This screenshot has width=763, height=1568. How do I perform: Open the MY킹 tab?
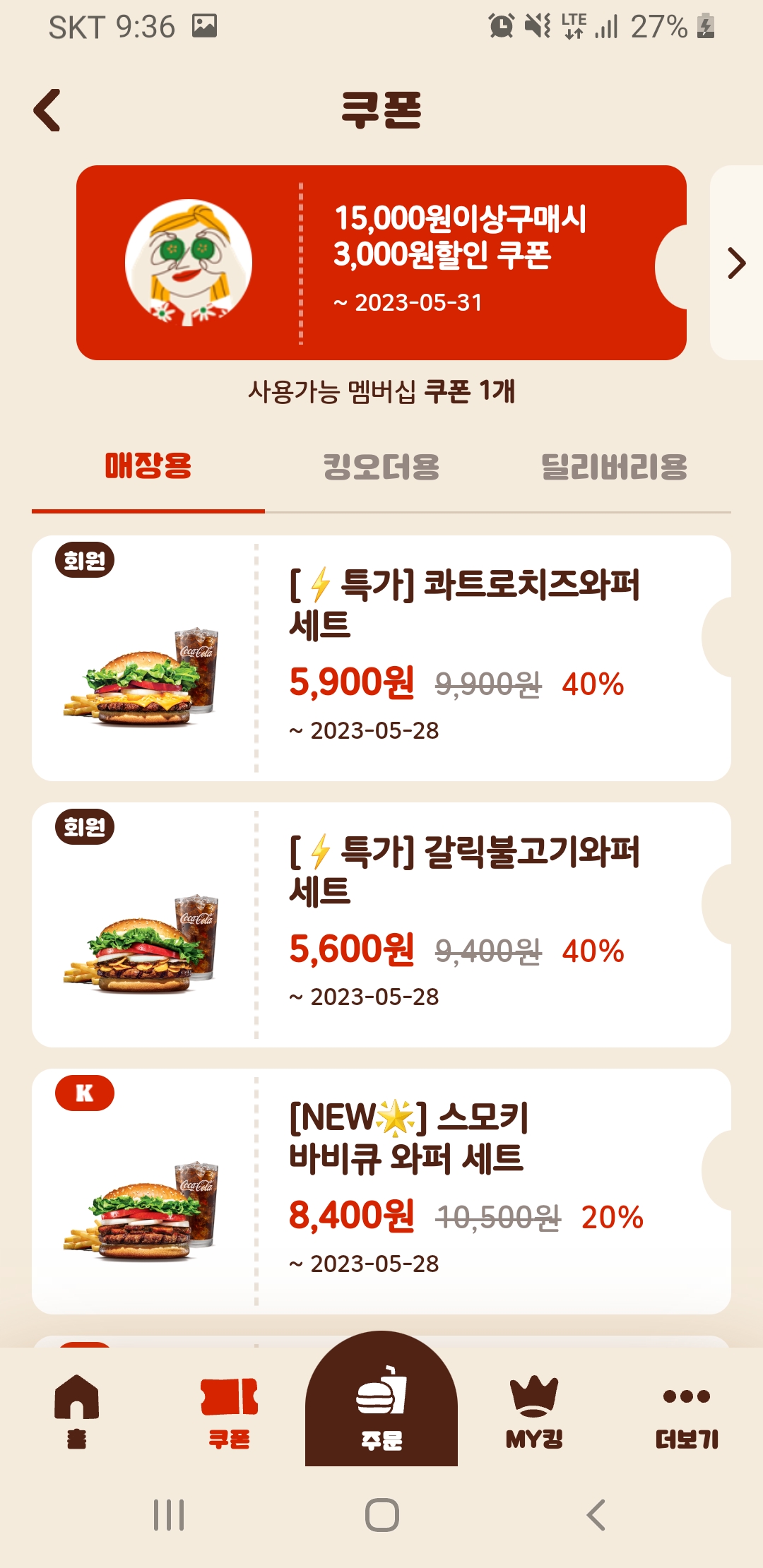pyautogui.click(x=534, y=1410)
